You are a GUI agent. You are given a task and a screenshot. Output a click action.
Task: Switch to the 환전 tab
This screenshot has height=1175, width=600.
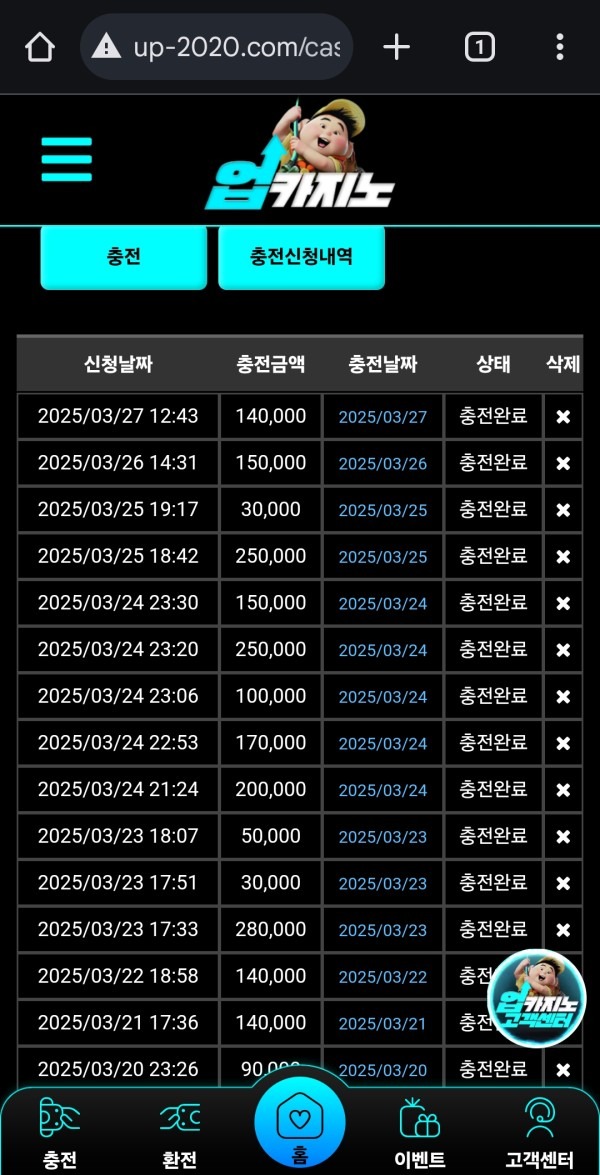(x=180, y=1131)
